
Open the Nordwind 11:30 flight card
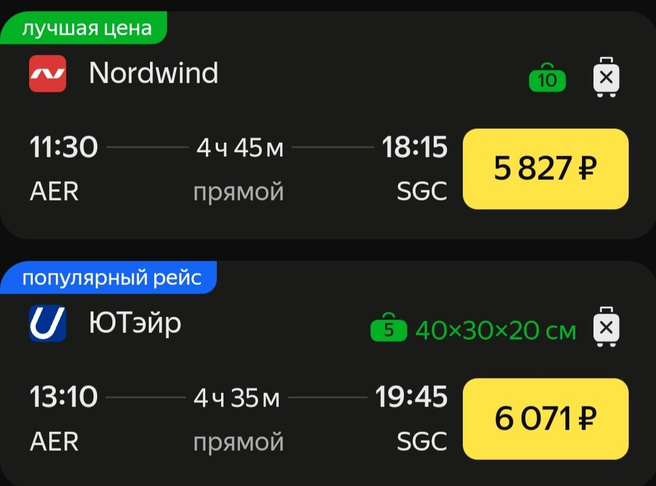pos(240,167)
